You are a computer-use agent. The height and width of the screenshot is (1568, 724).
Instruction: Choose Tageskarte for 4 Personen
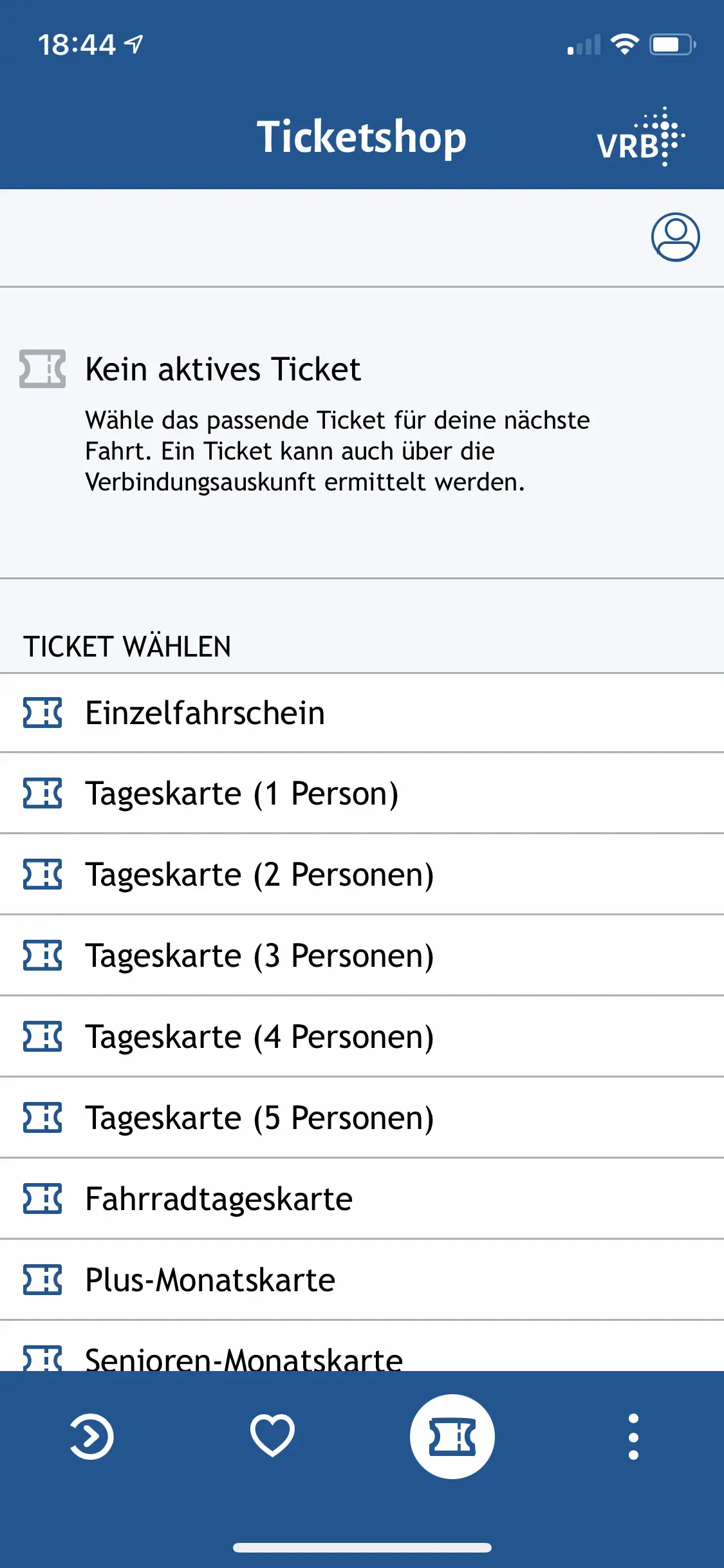click(261, 1036)
